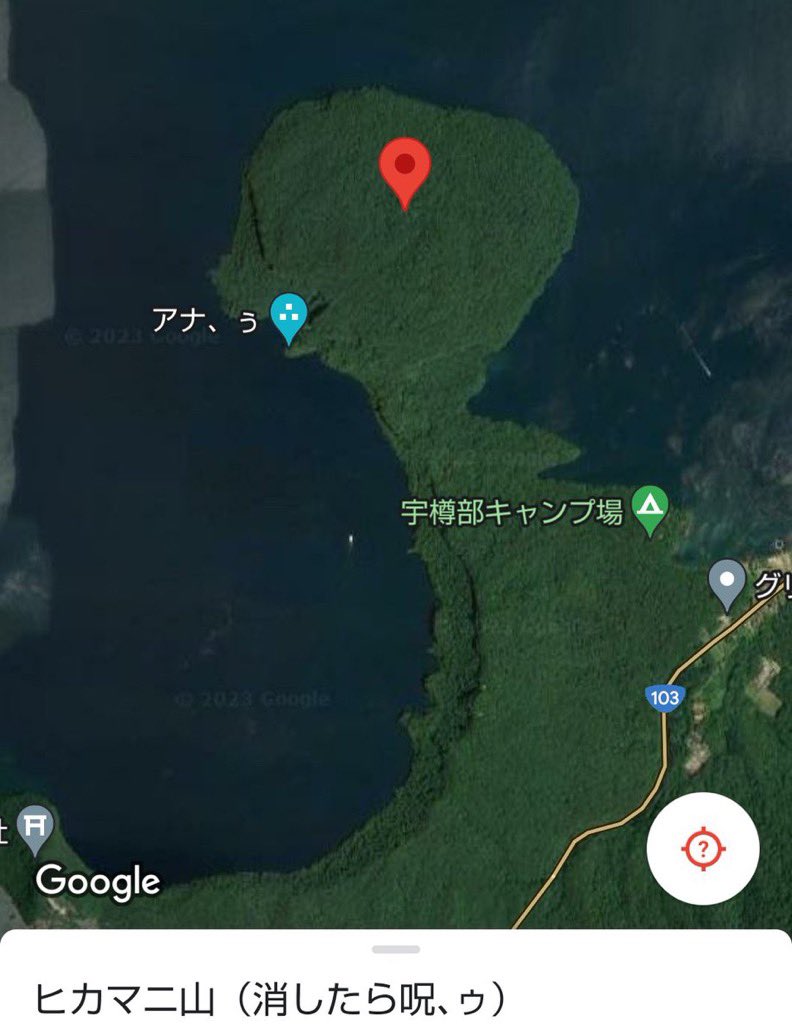
Task: Tap the grey place pin beside Route 103
Action: click(x=727, y=581)
